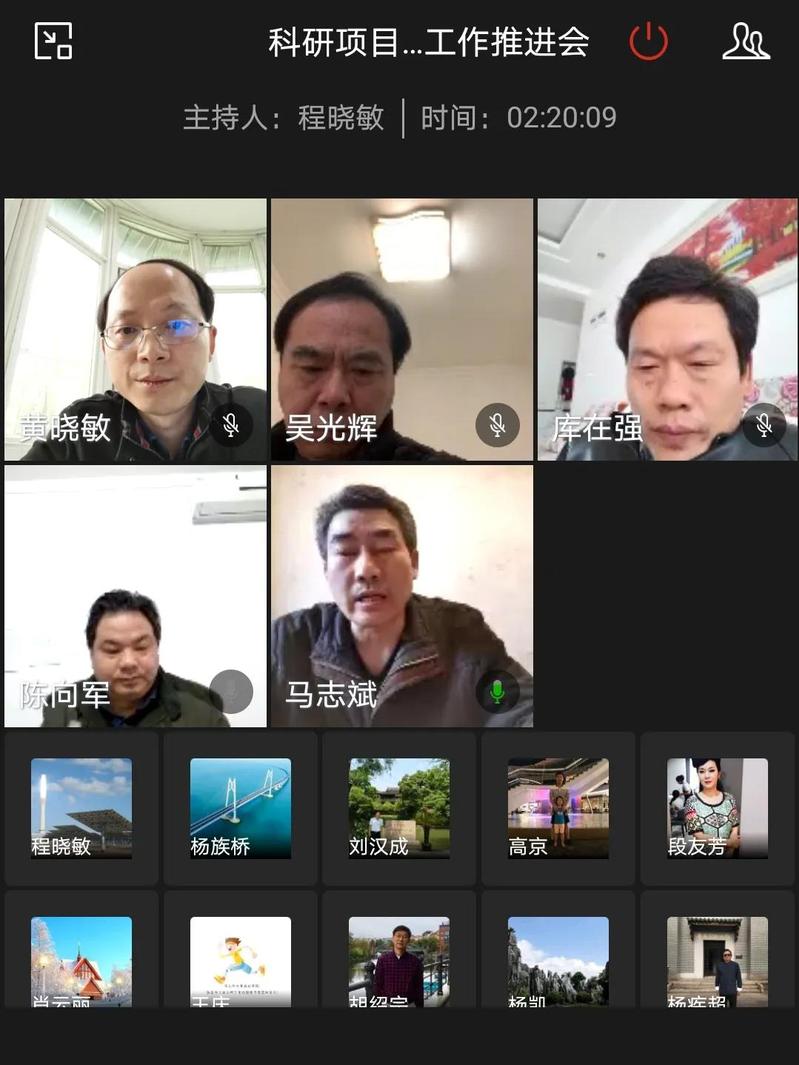Open participant 段友芳's avatar tile

click(x=717, y=808)
